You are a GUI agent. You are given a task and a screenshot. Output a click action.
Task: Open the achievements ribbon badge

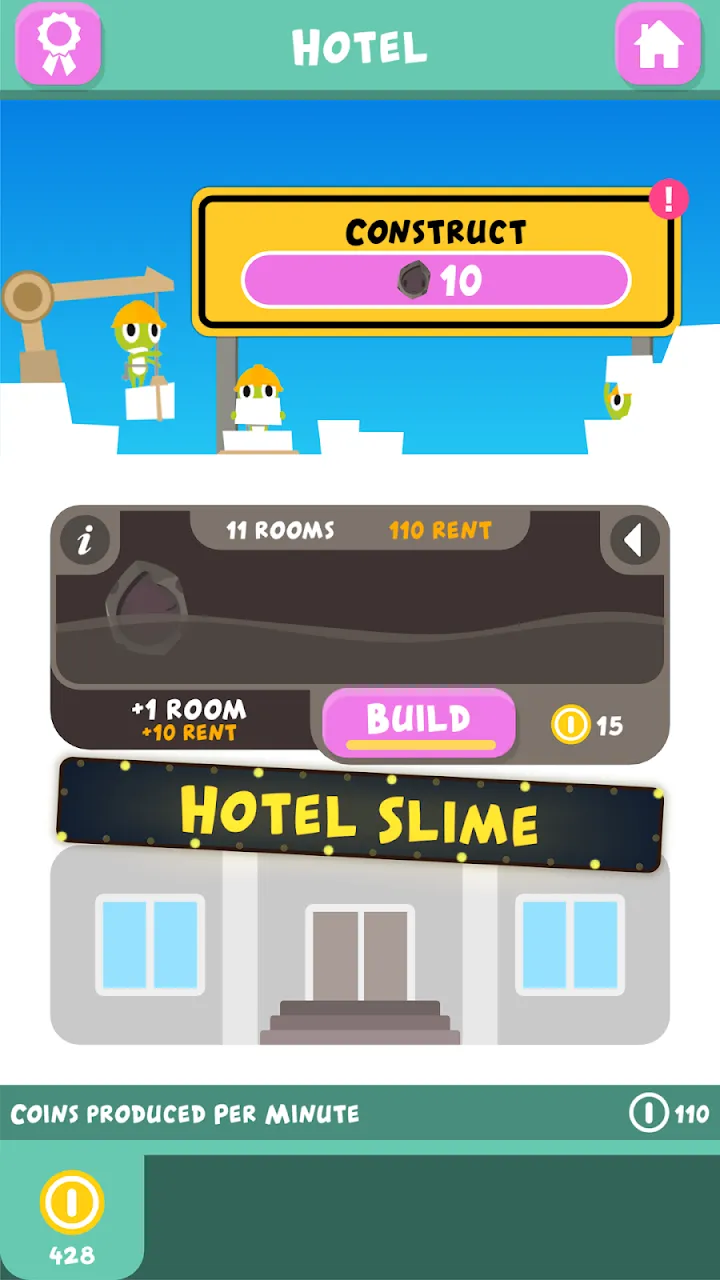click(56, 43)
